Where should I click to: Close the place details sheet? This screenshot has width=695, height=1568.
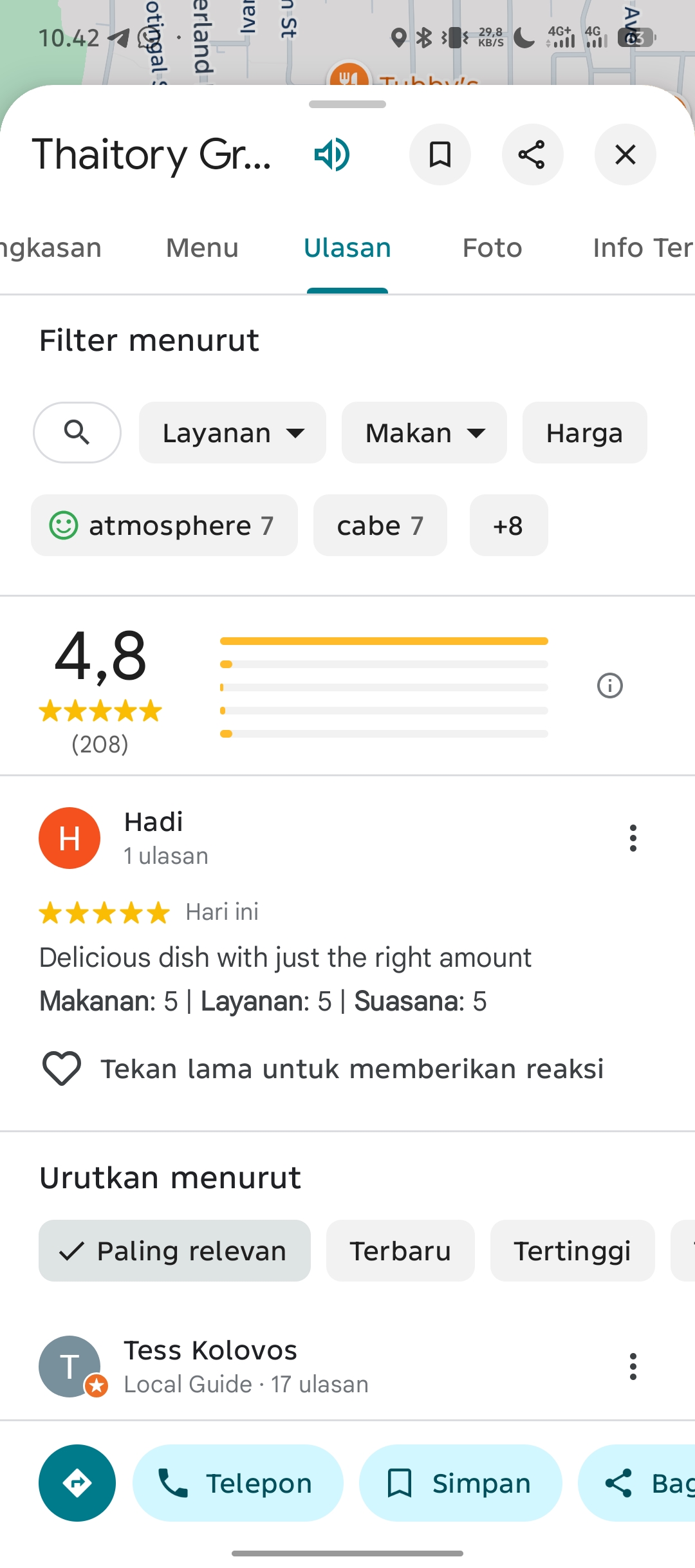coord(625,154)
